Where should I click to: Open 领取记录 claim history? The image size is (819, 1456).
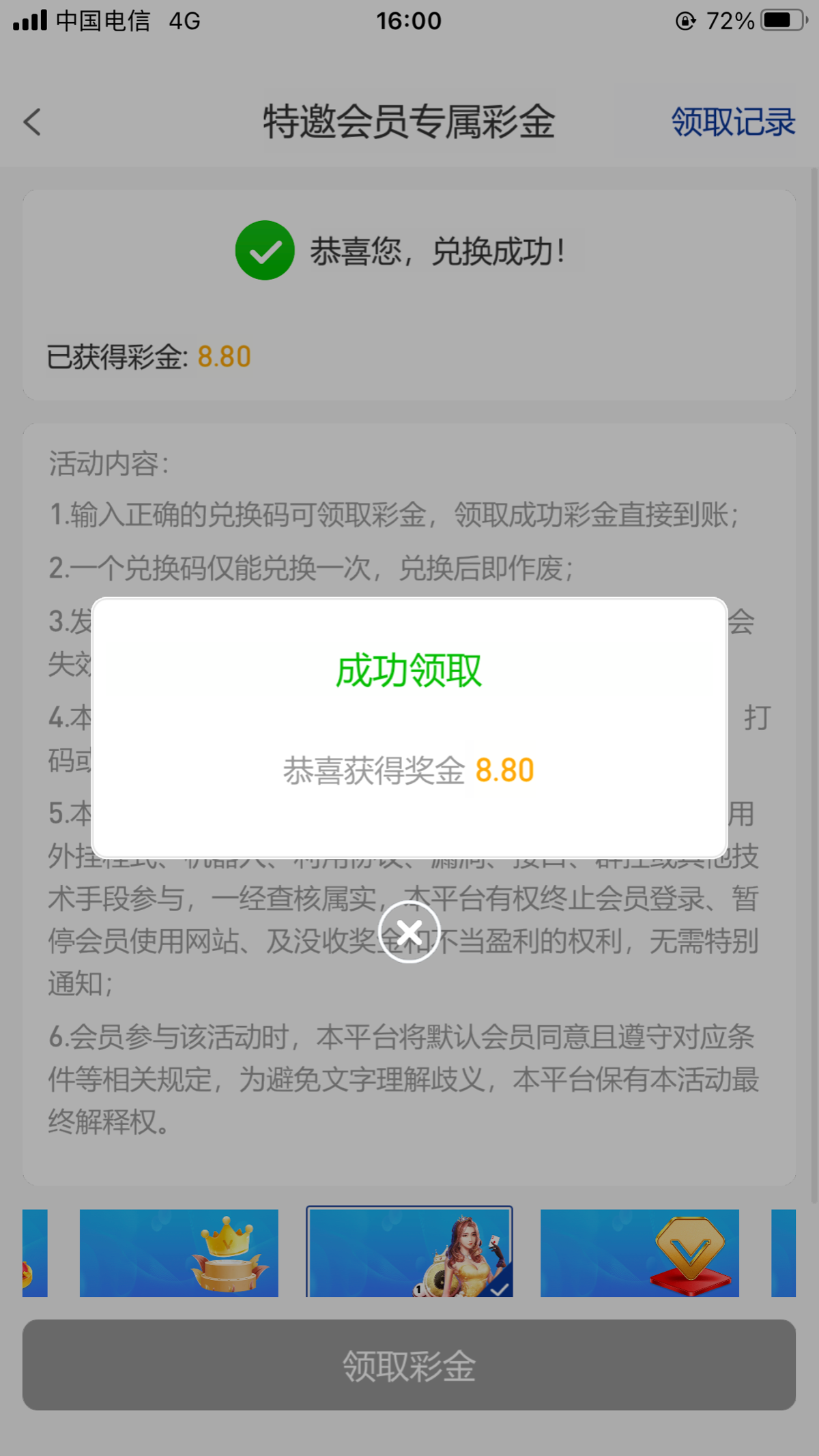[734, 123]
